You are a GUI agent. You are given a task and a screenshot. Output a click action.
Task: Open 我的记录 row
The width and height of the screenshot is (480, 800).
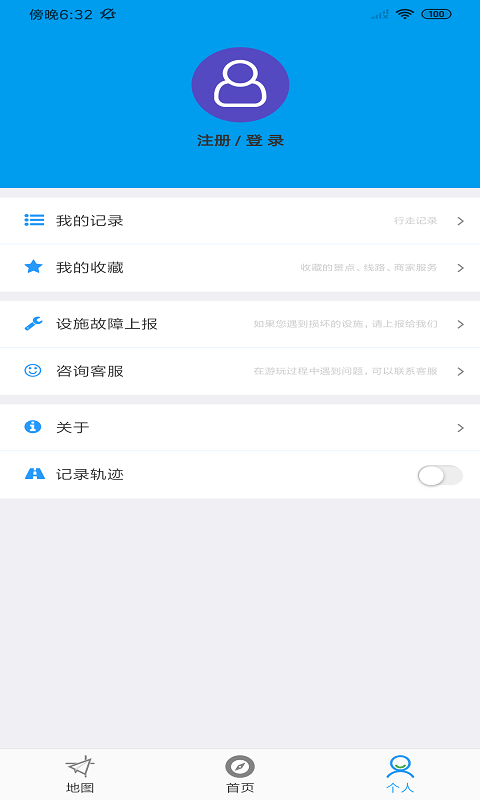pos(240,221)
